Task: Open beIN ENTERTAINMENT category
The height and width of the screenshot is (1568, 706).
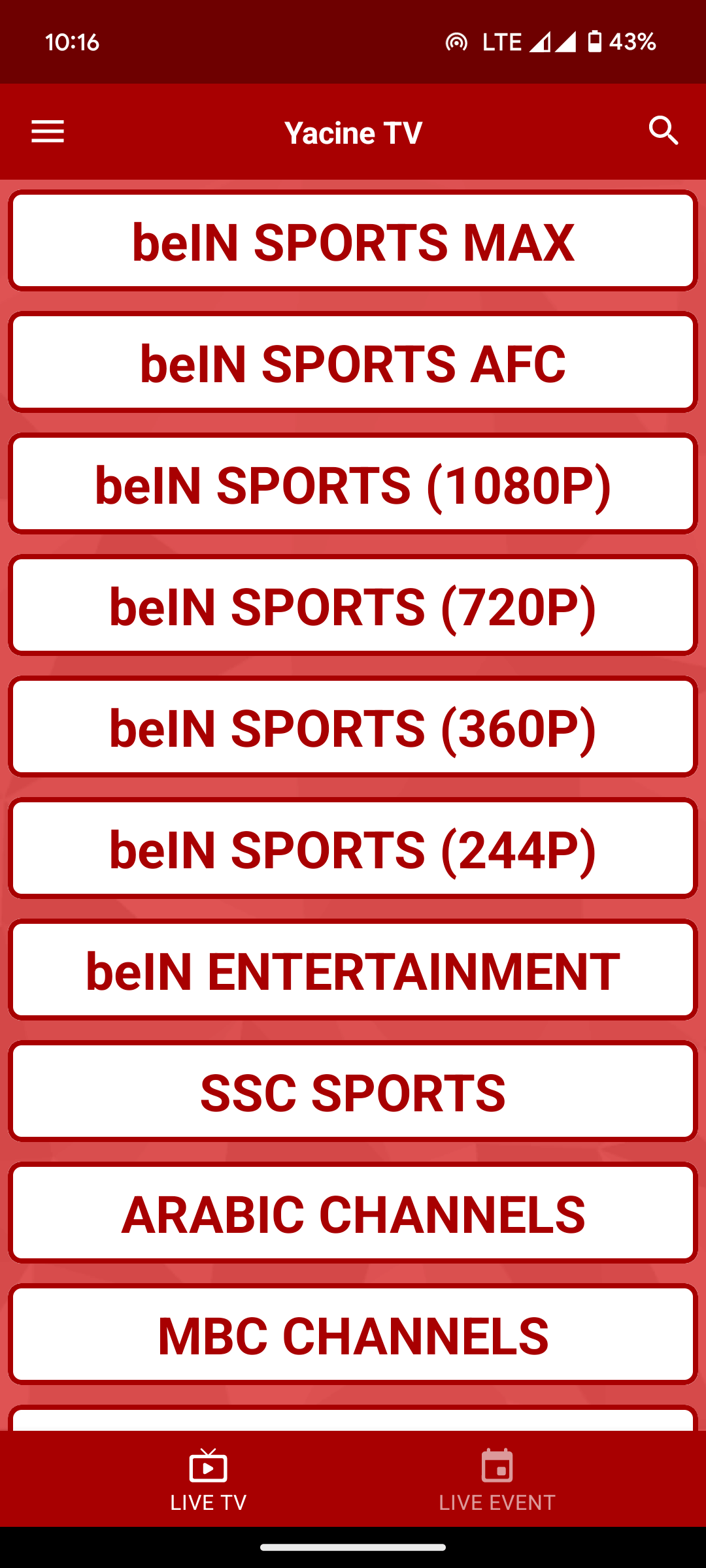Action: [353, 970]
